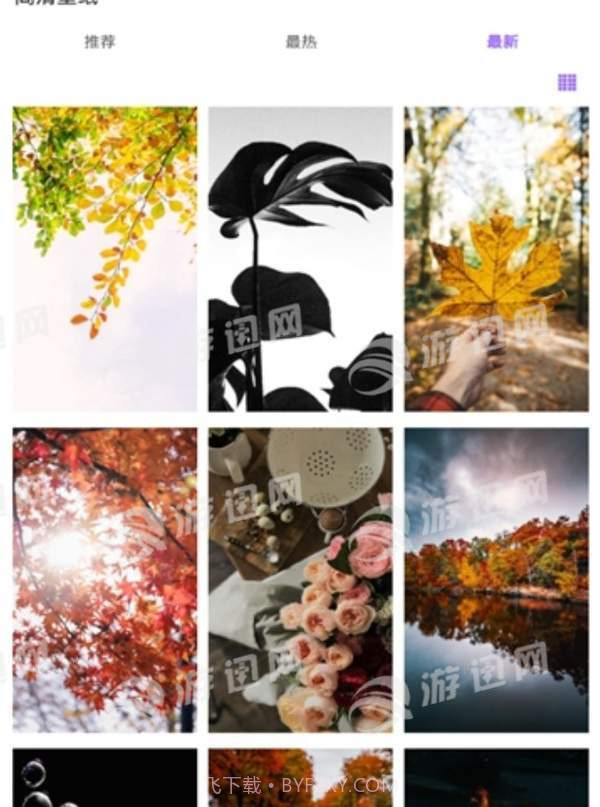Open the red maple tree sunlight wallpaper
600x807 pixels.
pyautogui.click(x=105, y=580)
